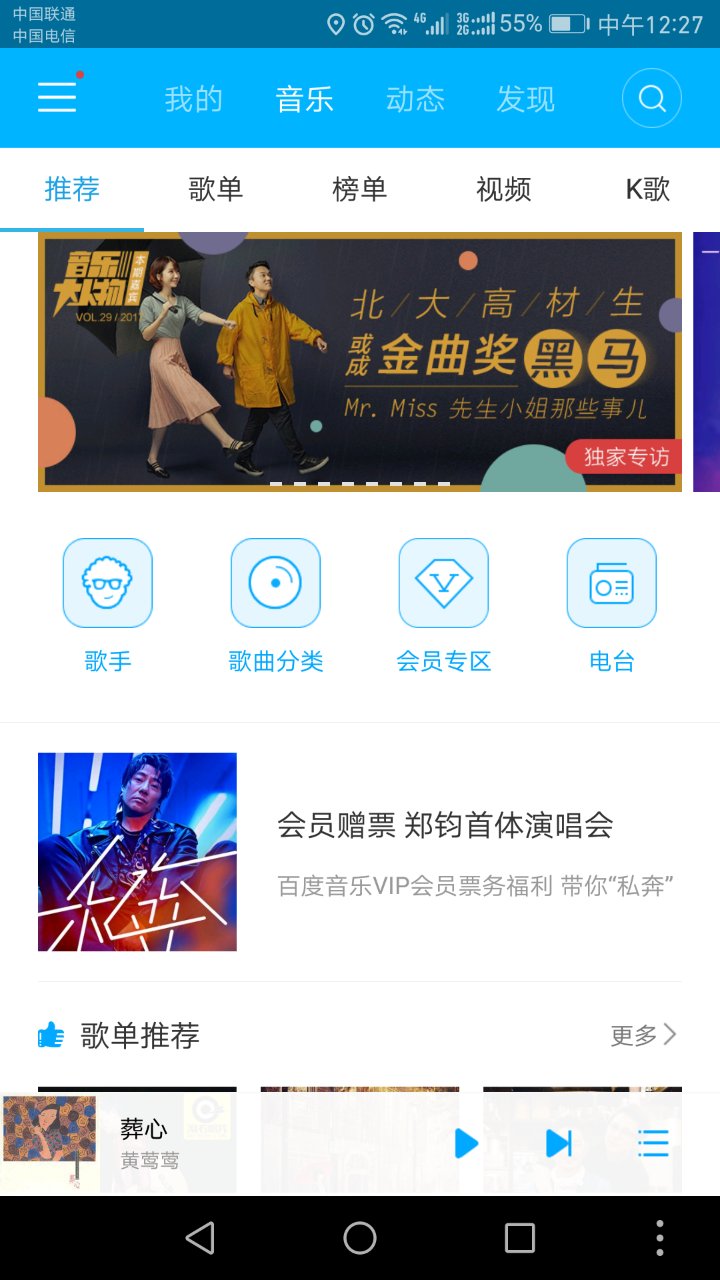Tap the 独家专访 exclusive interview banner label
Screen dimensions: 720x1280
coord(625,456)
